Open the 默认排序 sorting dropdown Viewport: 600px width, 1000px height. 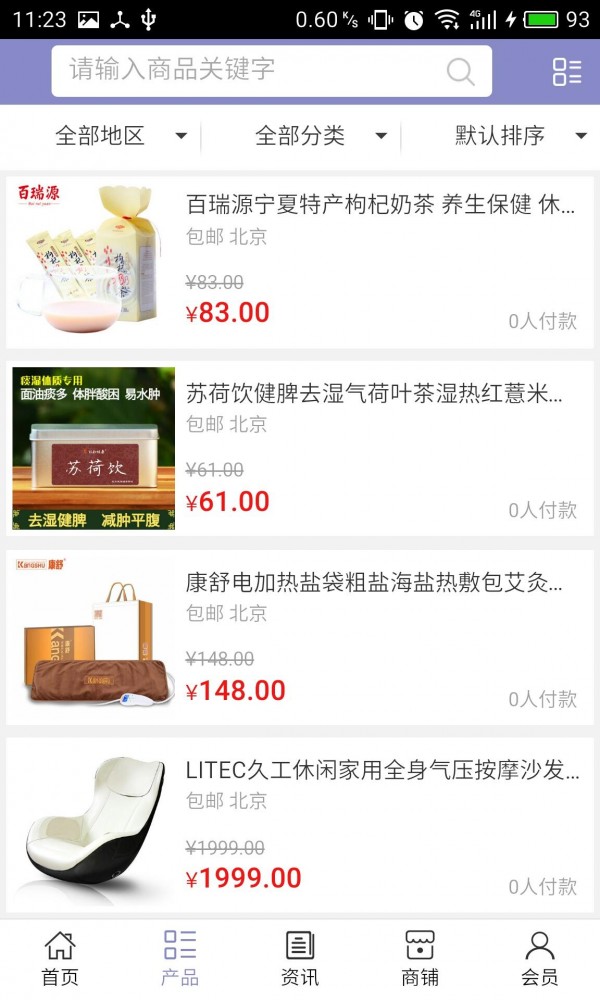(520, 136)
